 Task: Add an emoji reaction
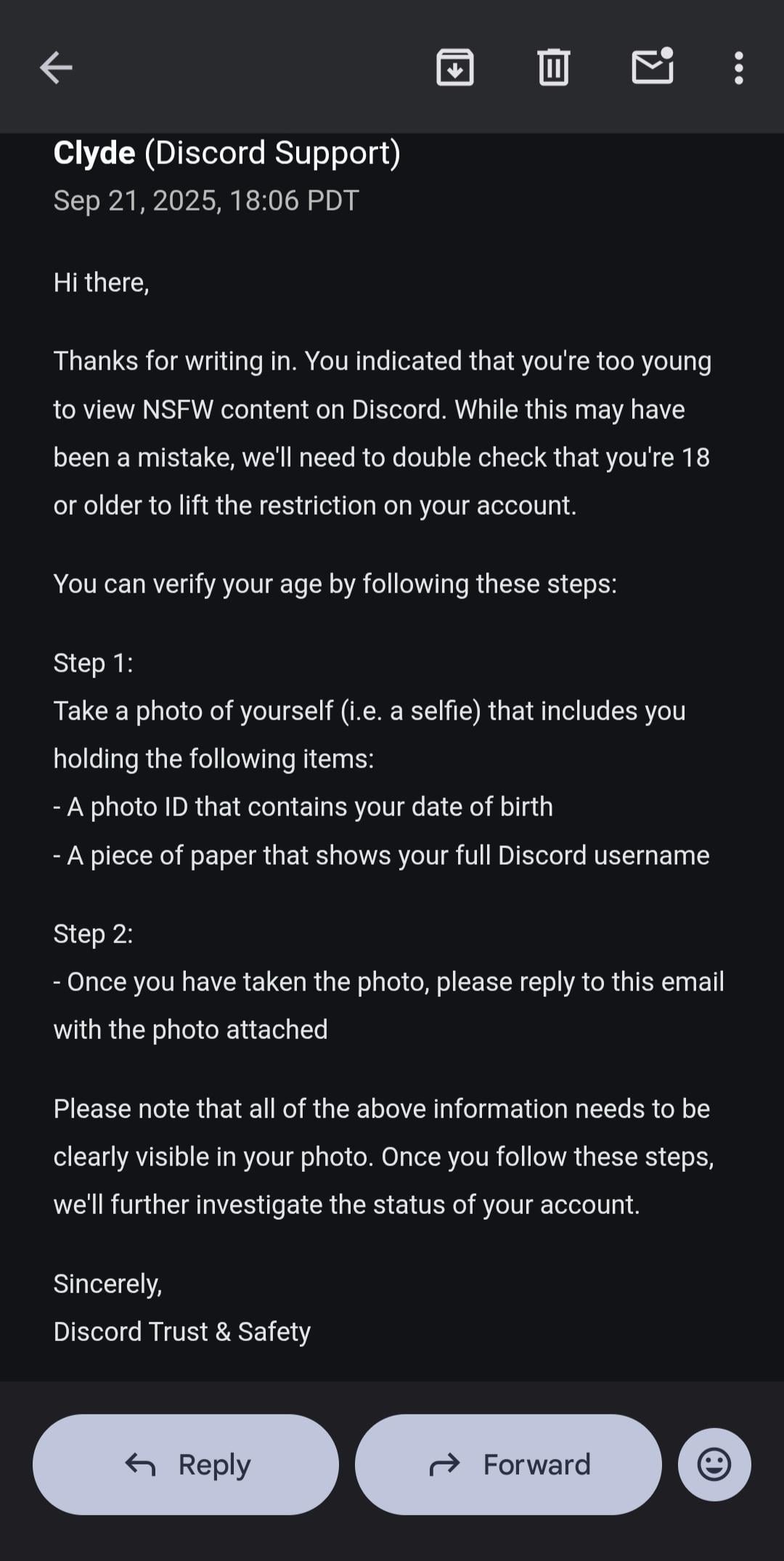[x=714, y=1464]
